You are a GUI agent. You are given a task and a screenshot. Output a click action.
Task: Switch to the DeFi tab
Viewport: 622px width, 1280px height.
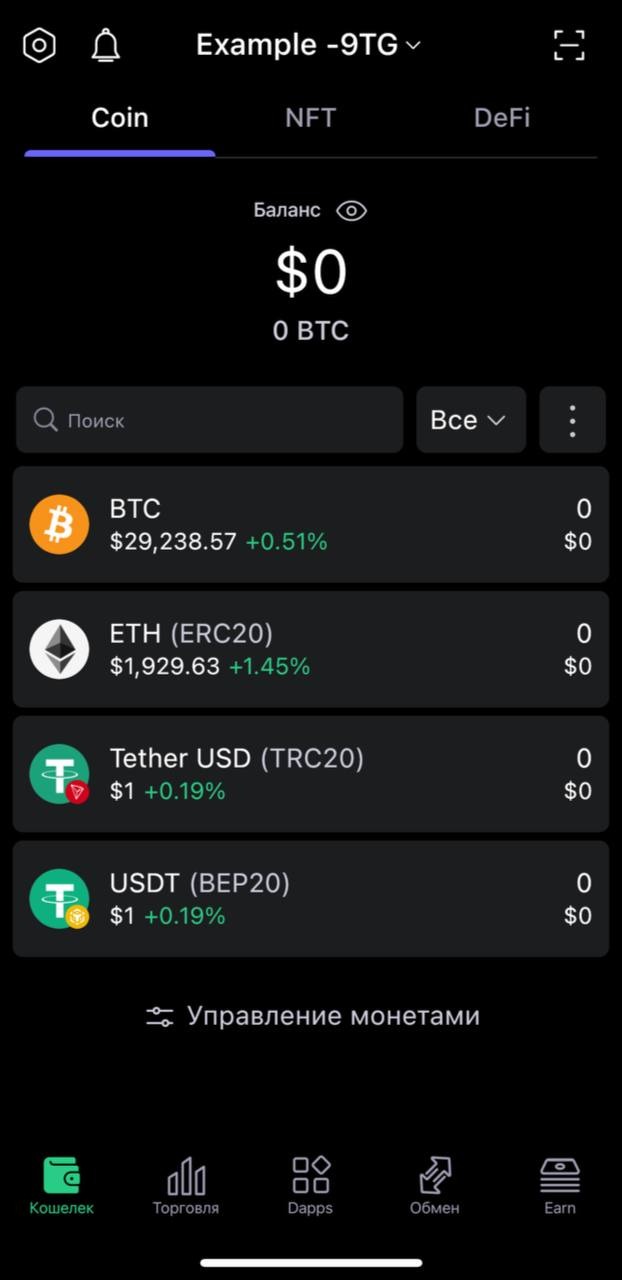[x=501, y=118]
